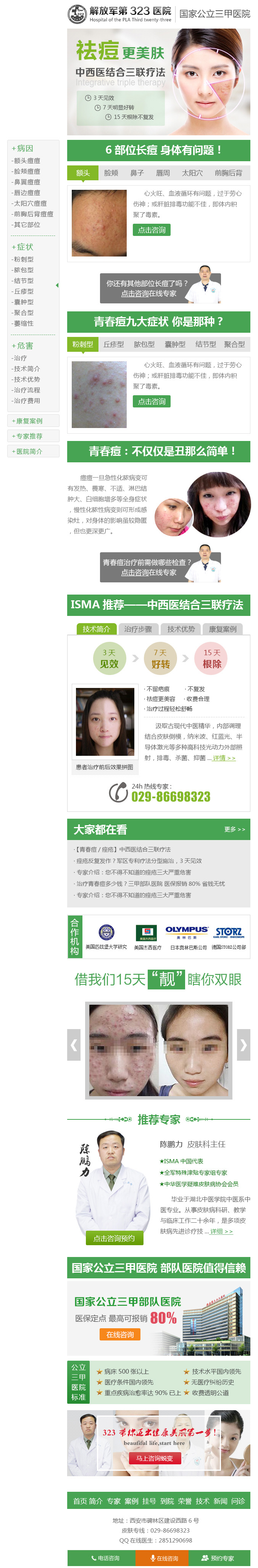Image resolution: width=258 pixels, height=1568 pixels.
Task: Tap the orange 在线咨询 button in hospital banner
Action: click(x=120, y=1334)
